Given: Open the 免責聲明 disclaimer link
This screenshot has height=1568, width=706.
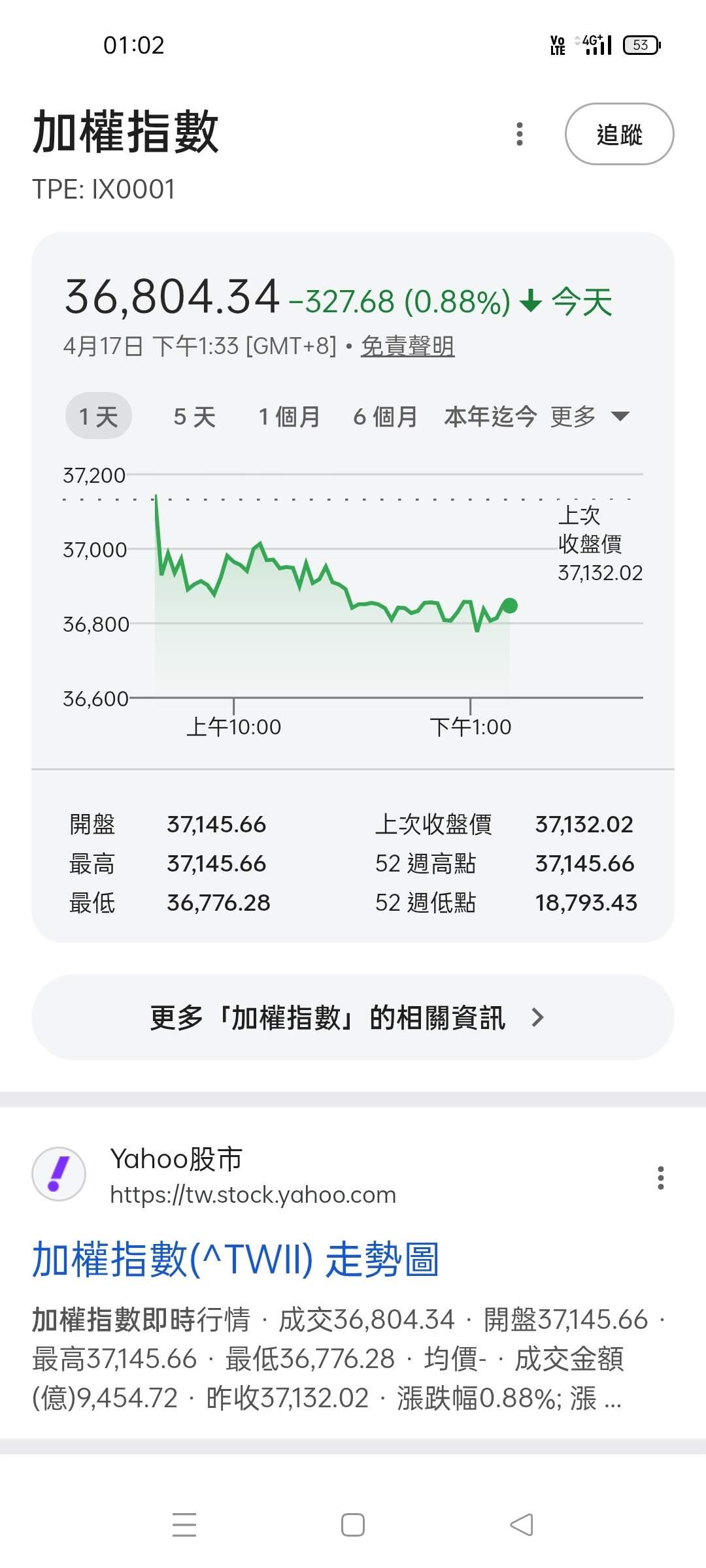Looking at the screenshot, I should [x=407, y=346].
